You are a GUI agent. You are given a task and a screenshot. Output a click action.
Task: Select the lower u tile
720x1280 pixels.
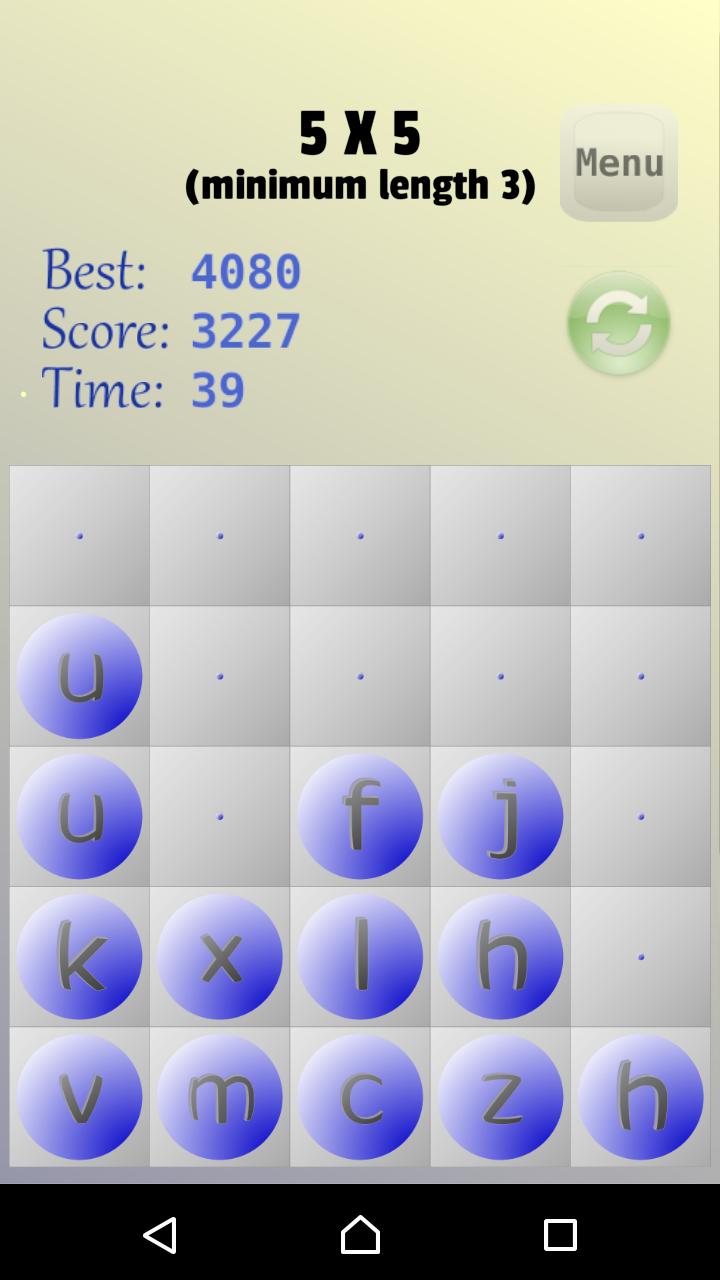coord(80,816)
